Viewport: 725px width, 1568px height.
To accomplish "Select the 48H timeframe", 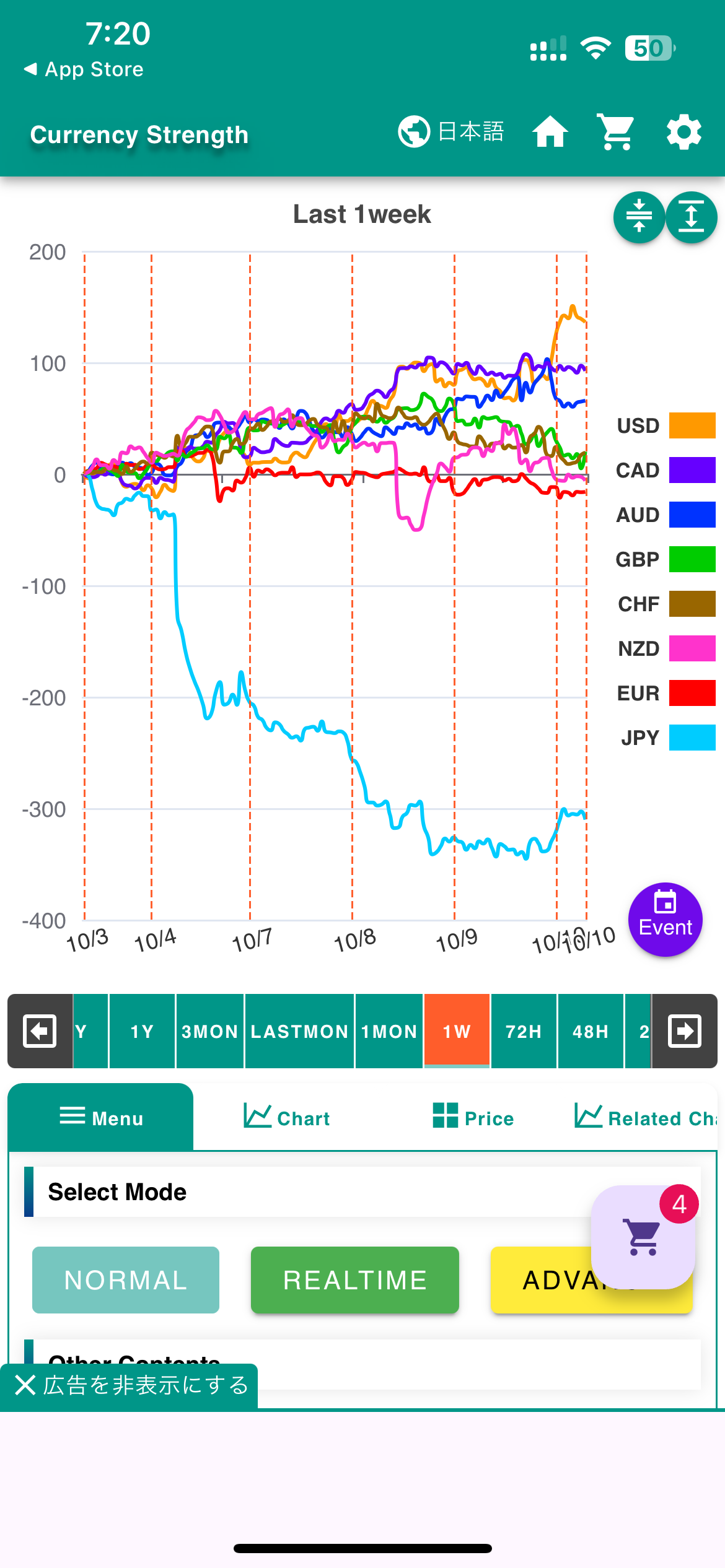I will 591,1031.
